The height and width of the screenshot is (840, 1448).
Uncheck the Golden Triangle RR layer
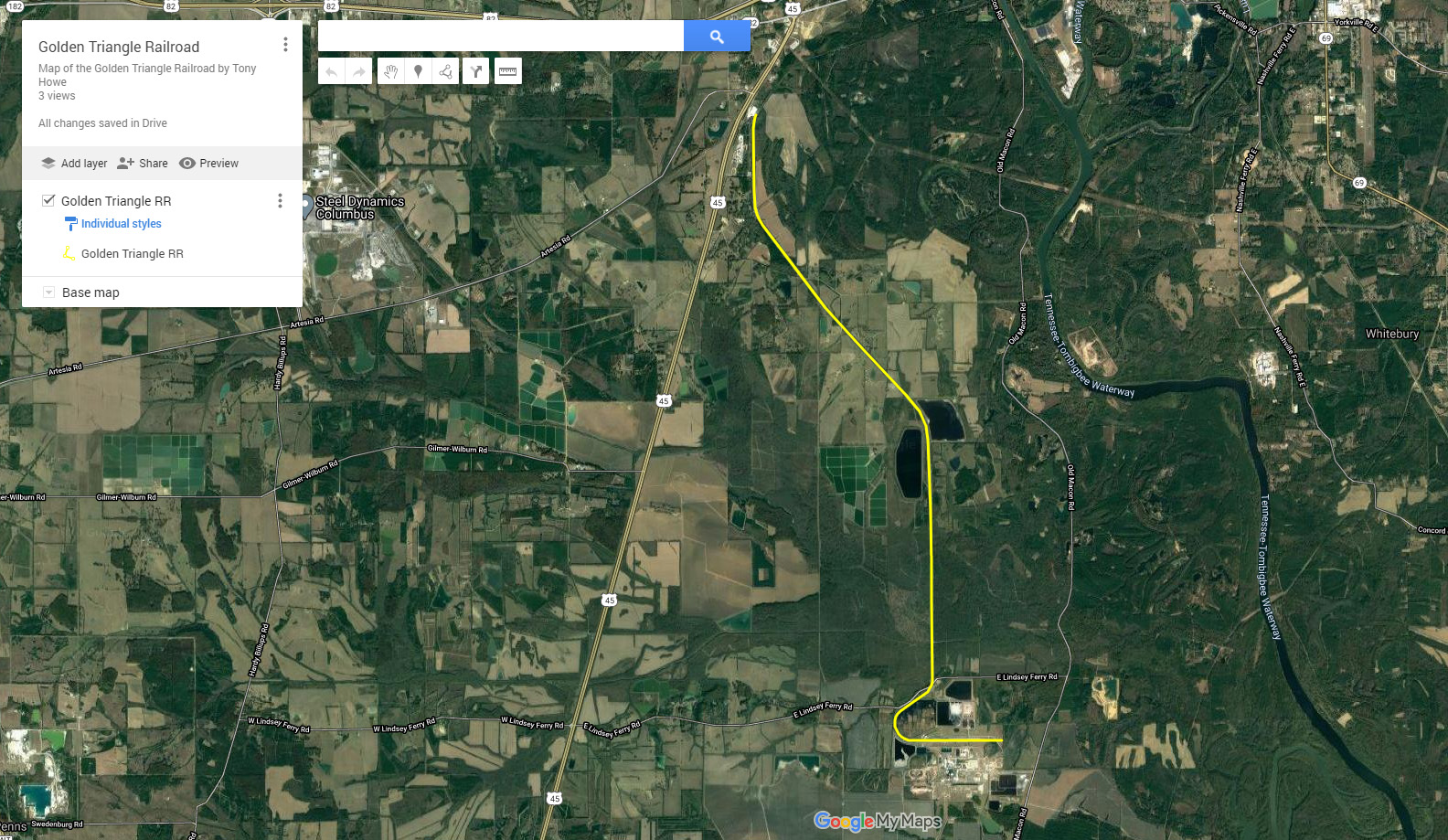coord(48,200)
